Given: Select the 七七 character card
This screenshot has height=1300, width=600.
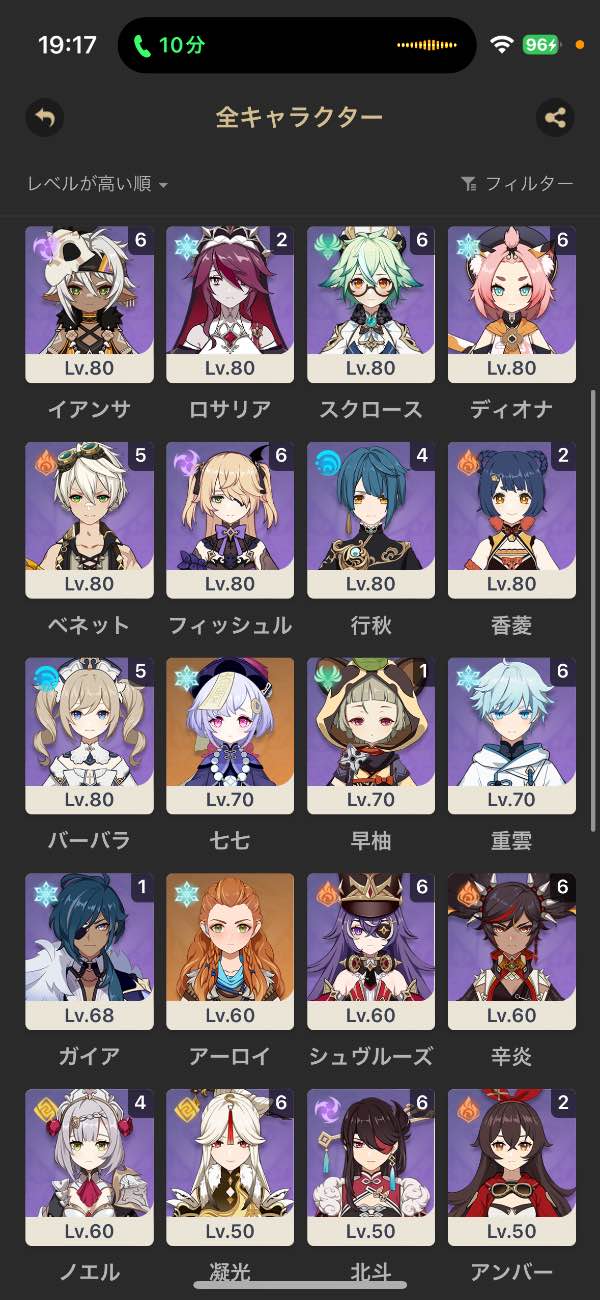Looking at the screenshot, I should pyautogui.click(x=230, y=736).
